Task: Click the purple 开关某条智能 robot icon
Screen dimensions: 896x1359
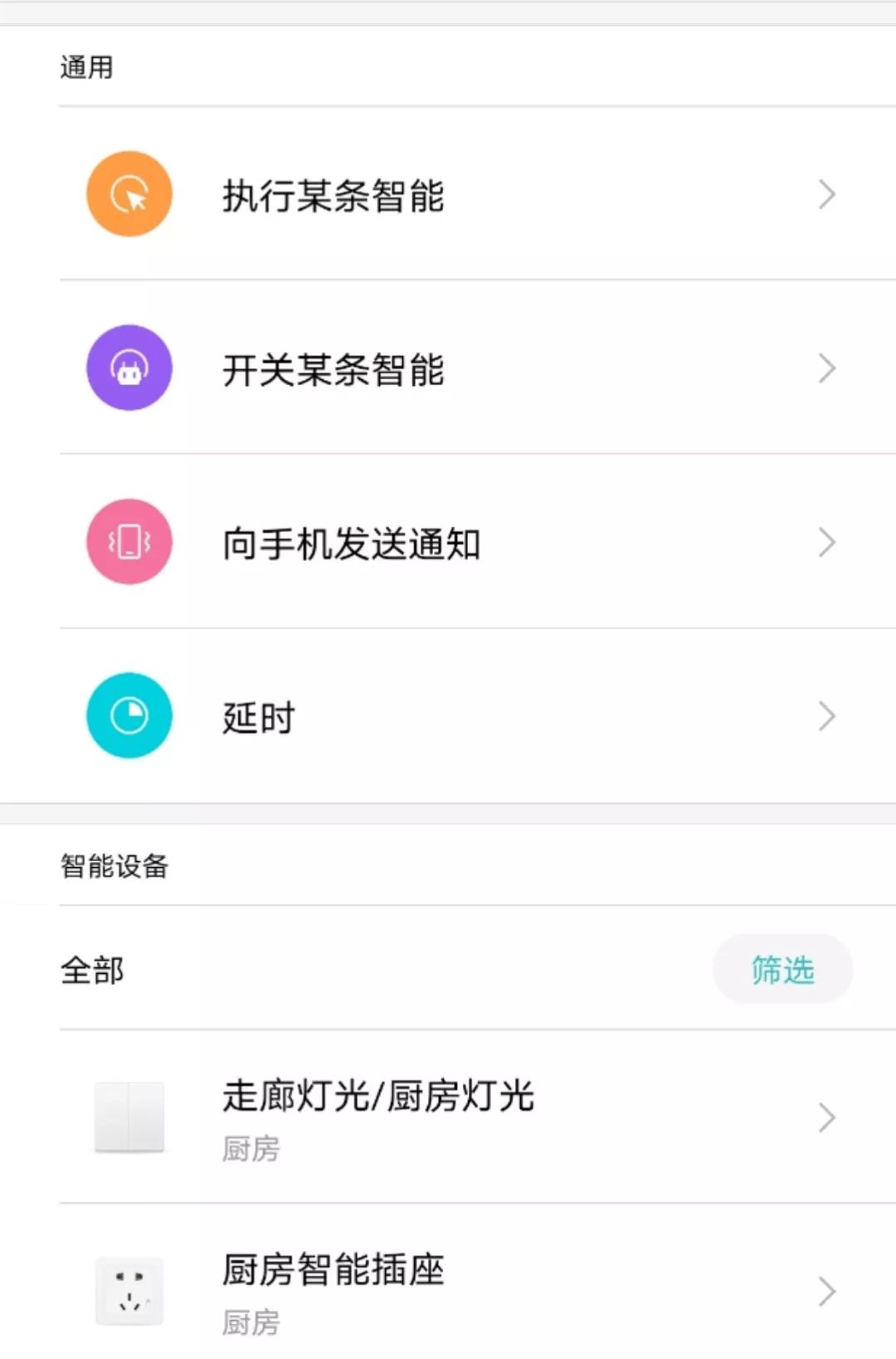Action: pos(129,368)
